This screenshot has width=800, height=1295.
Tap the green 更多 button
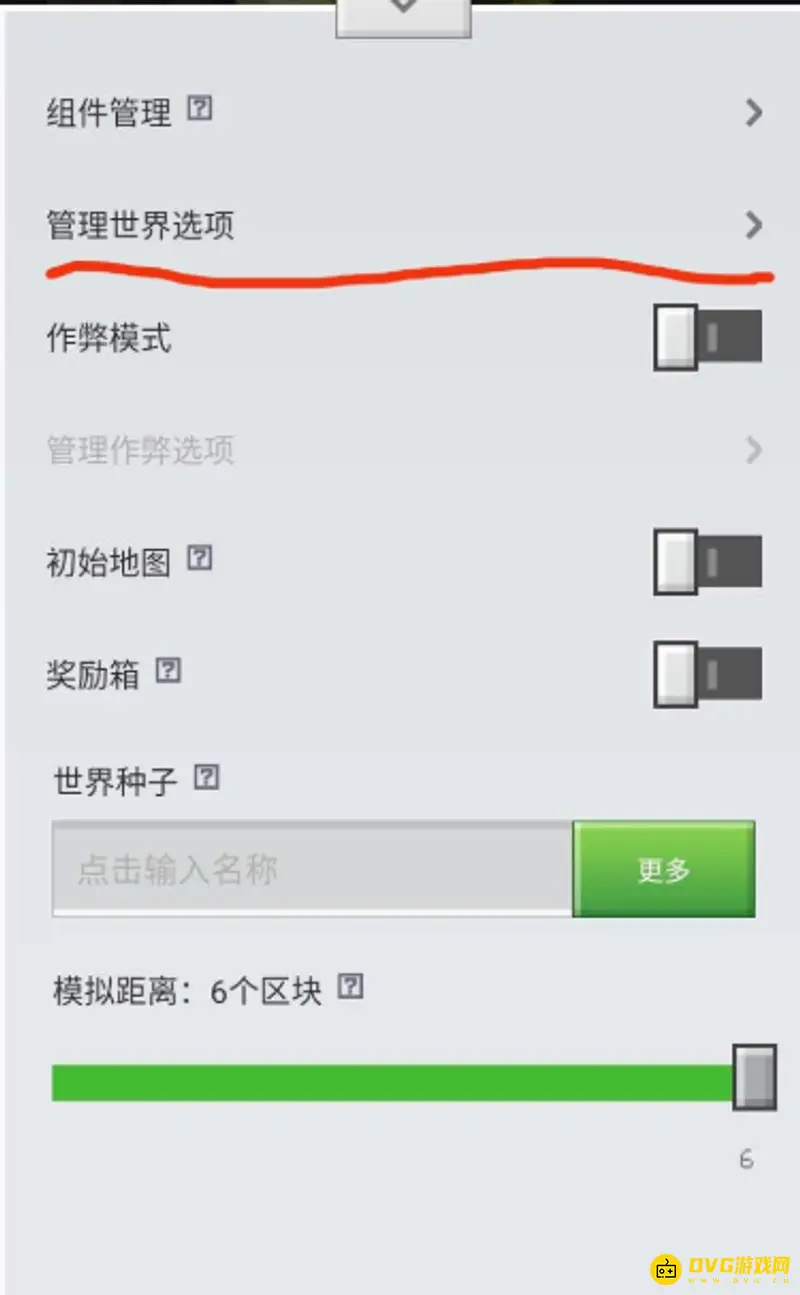click(664, 868)
